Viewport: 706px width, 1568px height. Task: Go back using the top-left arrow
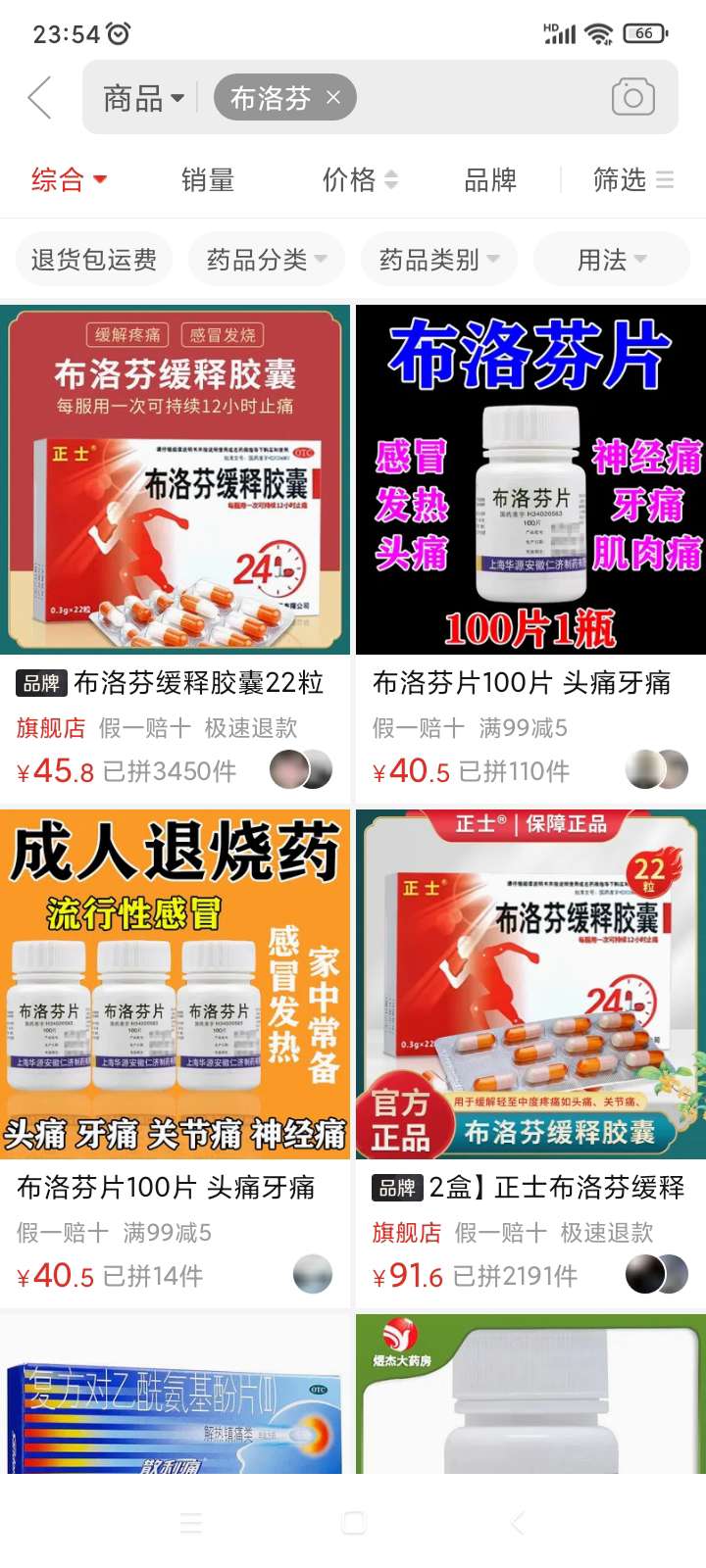coord(39,98)
